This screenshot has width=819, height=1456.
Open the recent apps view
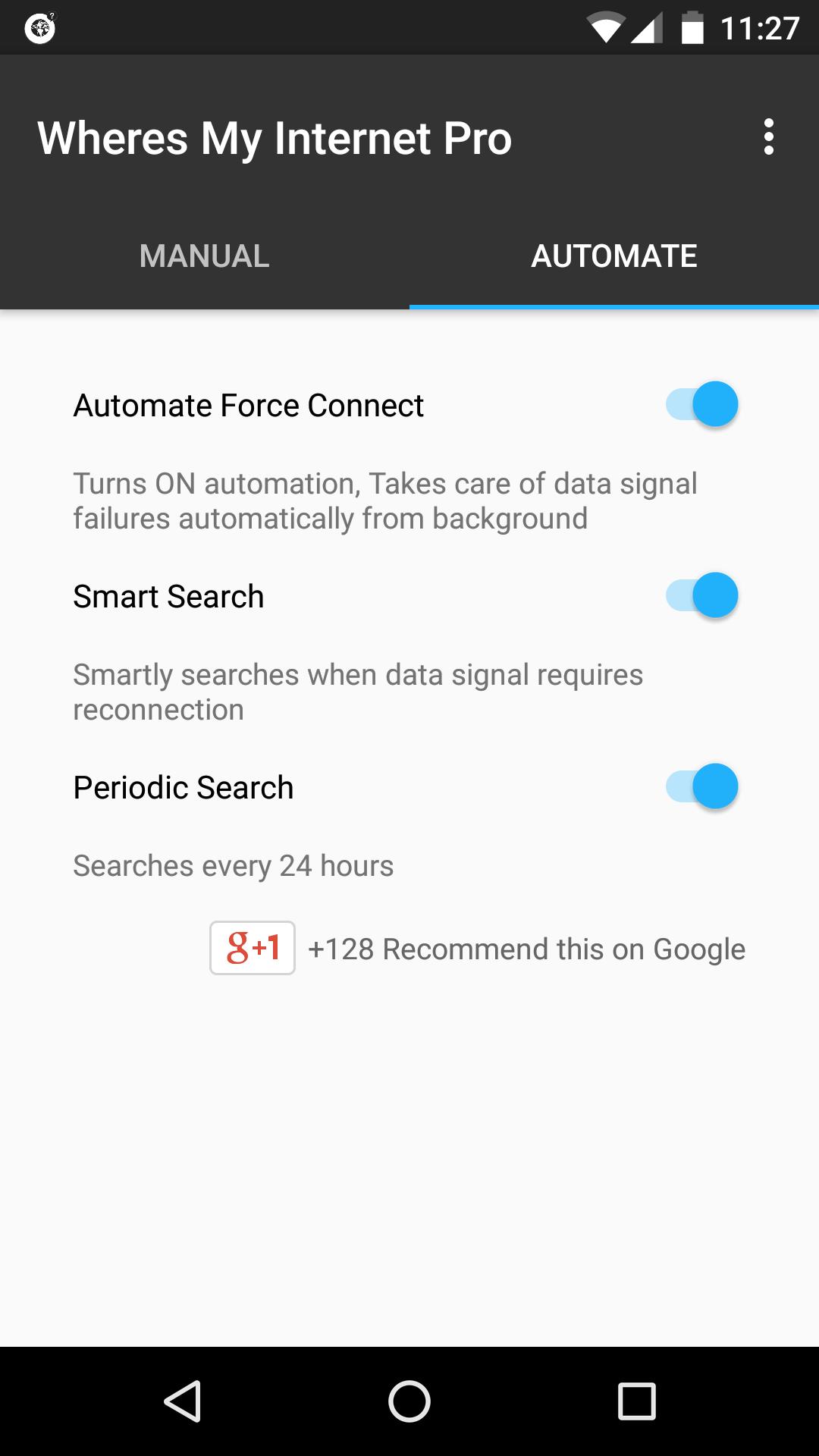pyautogui.click(x=636, y=1401)
